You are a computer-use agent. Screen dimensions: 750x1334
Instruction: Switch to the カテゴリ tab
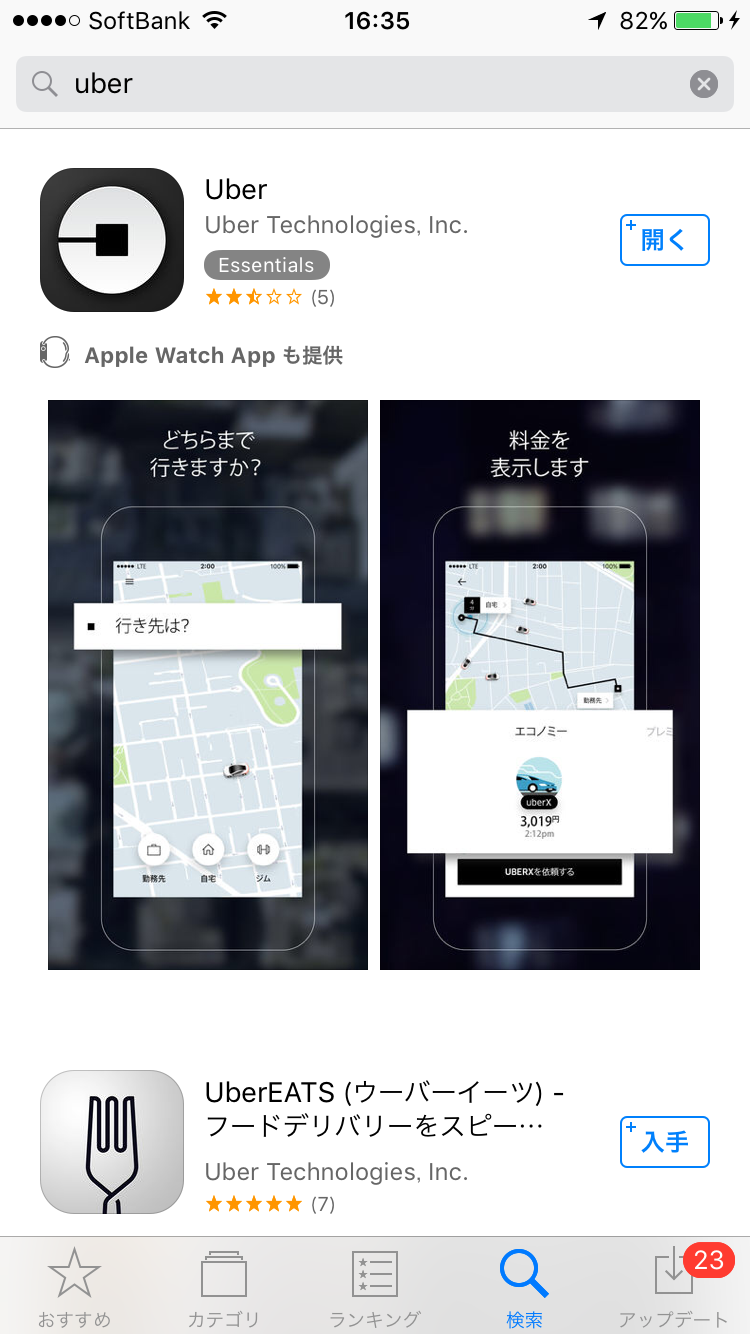(x=224, y=1288)
